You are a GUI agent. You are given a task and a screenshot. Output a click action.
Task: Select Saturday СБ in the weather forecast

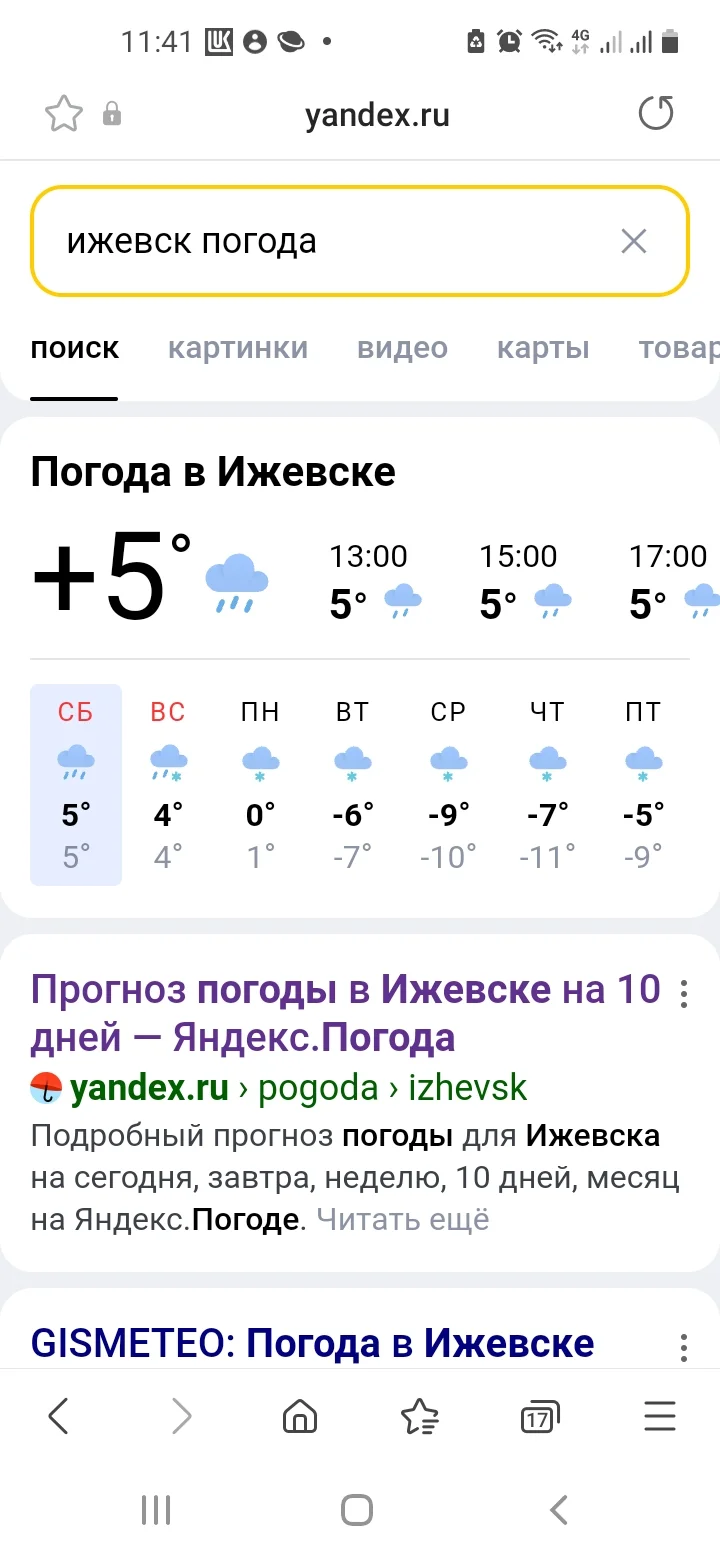click(x=76, y=786)
